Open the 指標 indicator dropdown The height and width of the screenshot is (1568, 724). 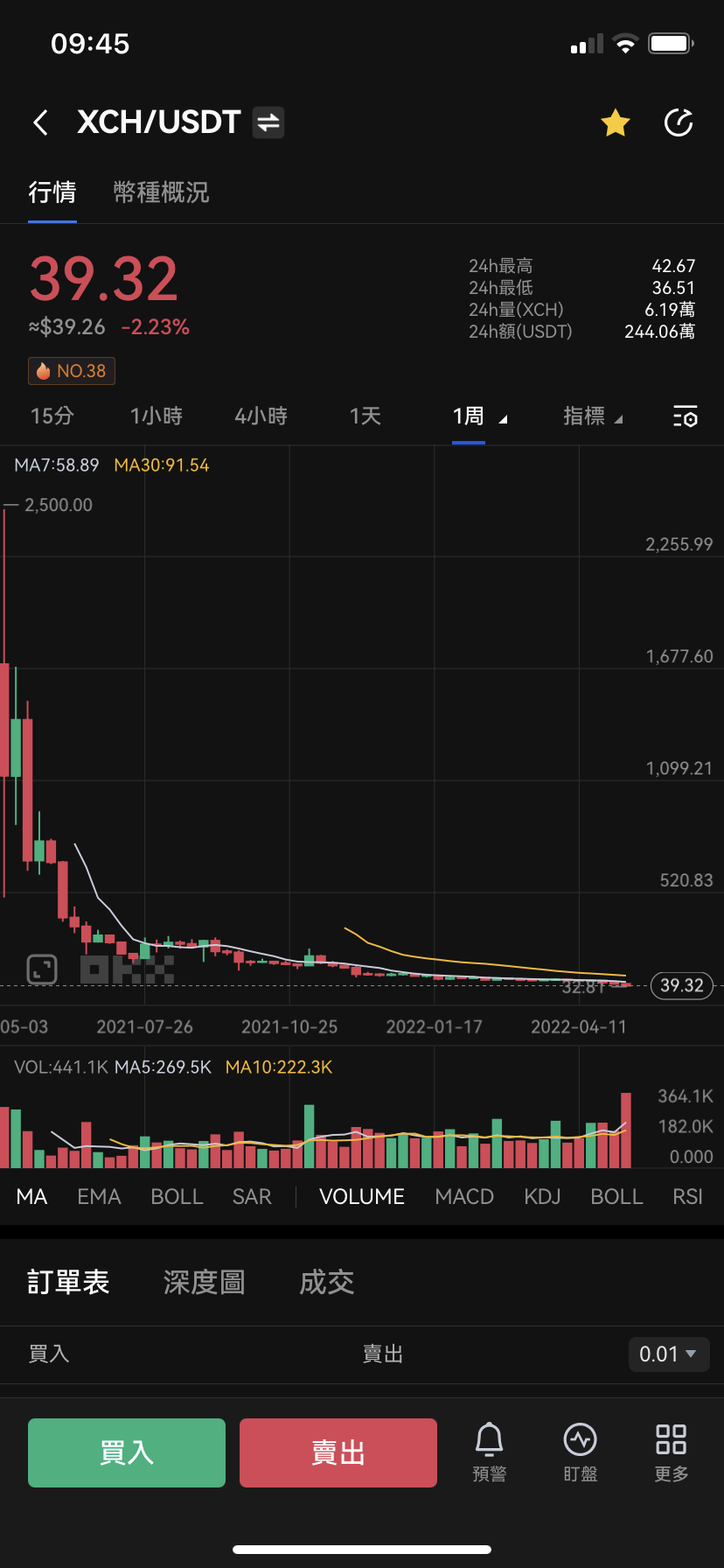click(593, 416)
